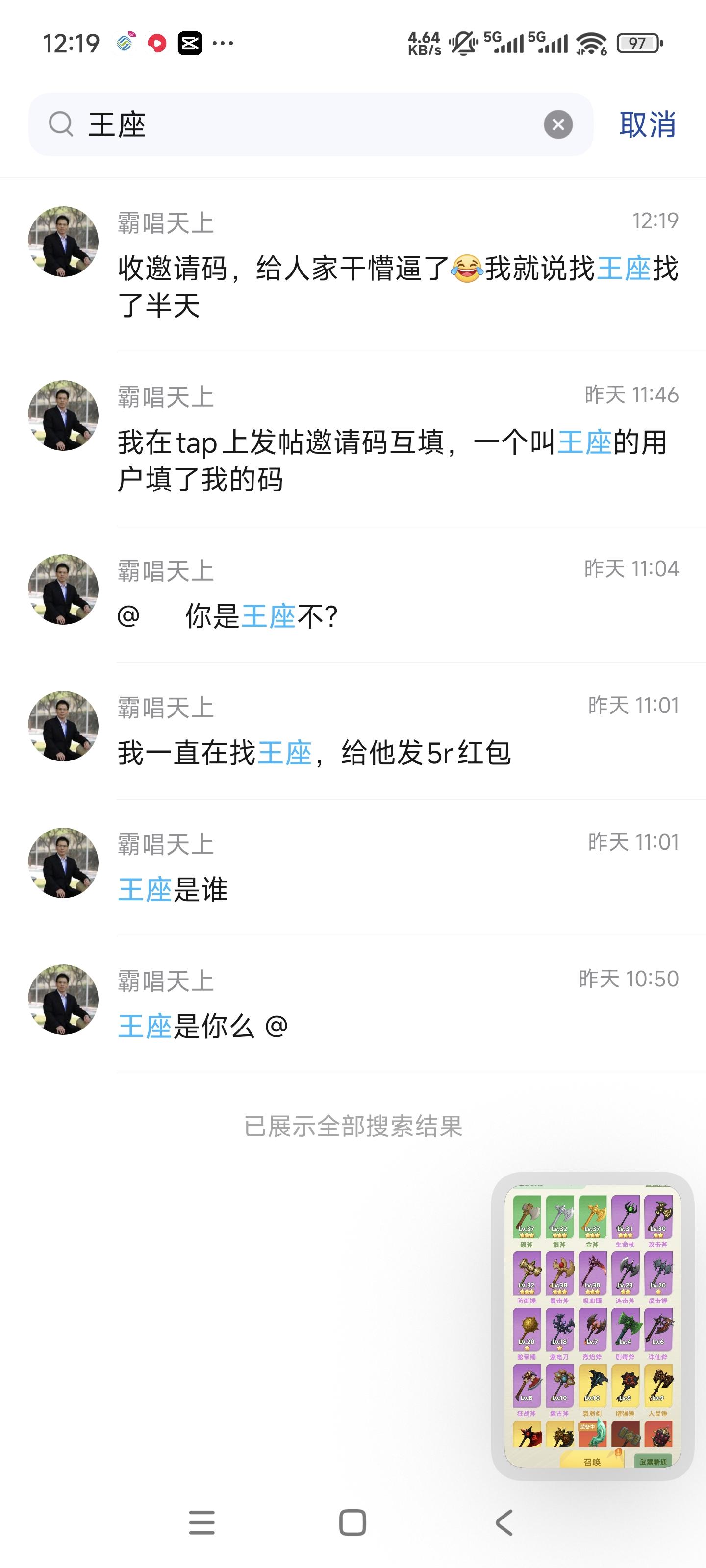The height and width of the screenshot is (1568, 706).
Task: Open the message starting with 收邀请码
Action: click(x=397, y=286)
